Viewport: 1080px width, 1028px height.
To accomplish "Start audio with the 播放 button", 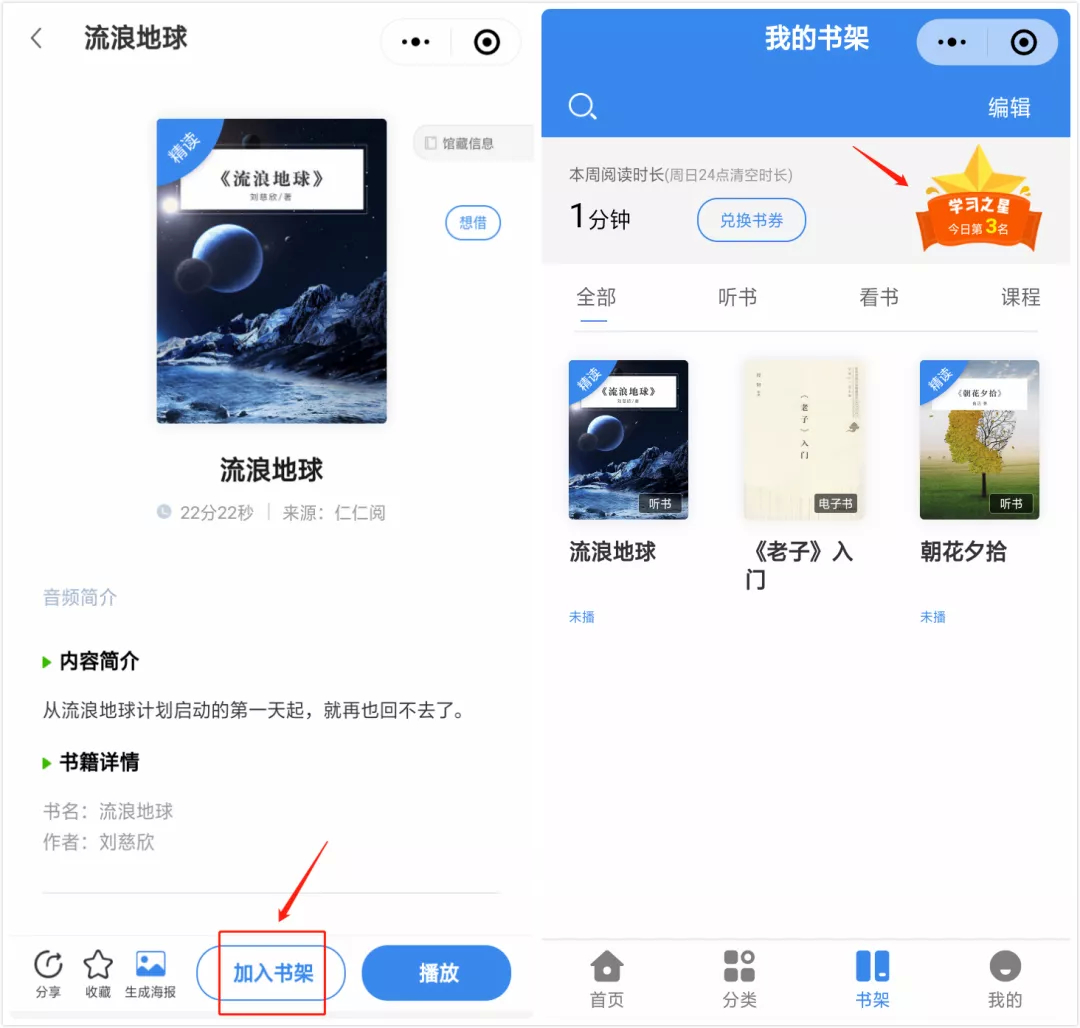I will [437, 973].
